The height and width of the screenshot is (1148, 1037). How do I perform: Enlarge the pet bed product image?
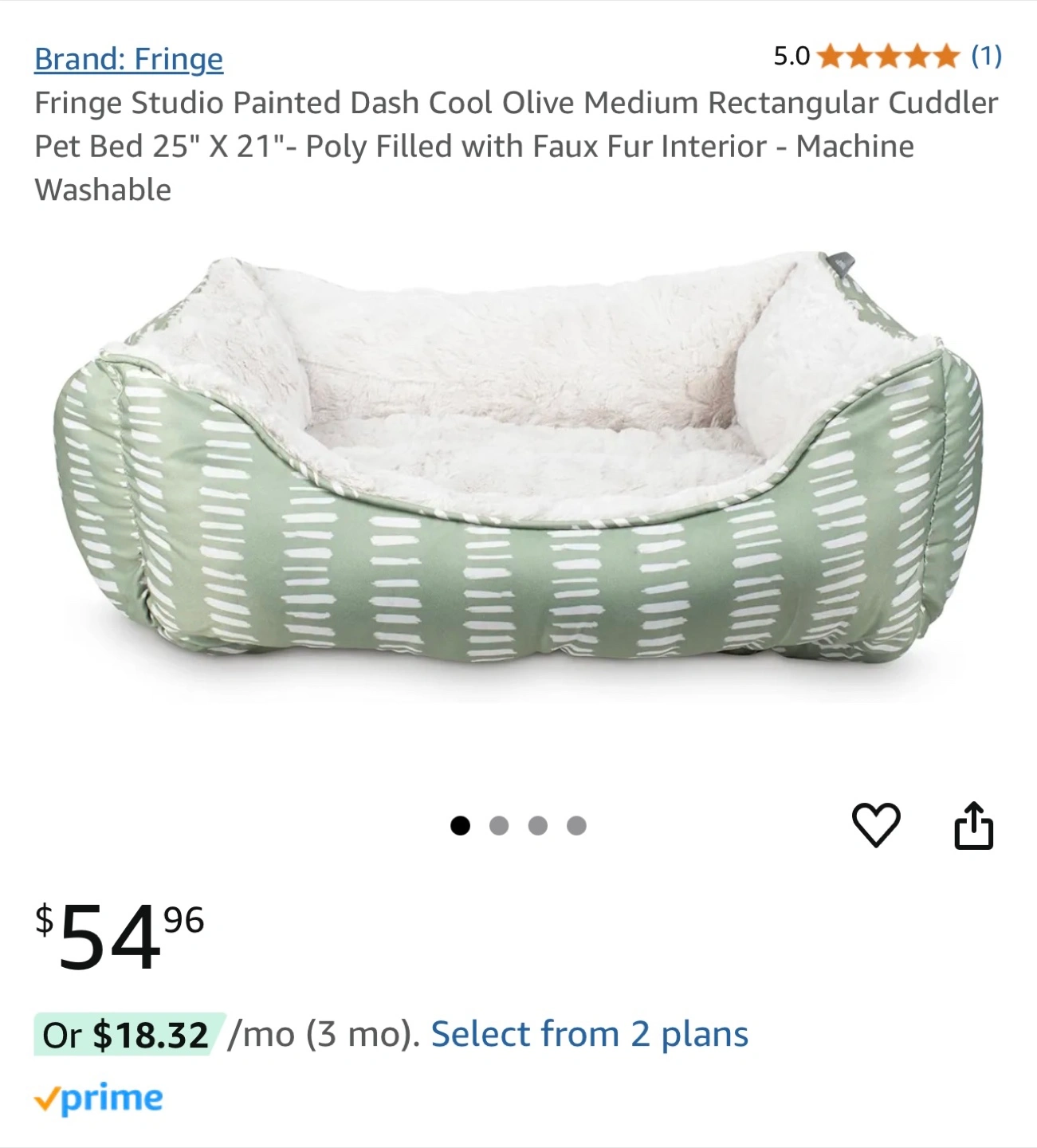click(x=518, y=462)
